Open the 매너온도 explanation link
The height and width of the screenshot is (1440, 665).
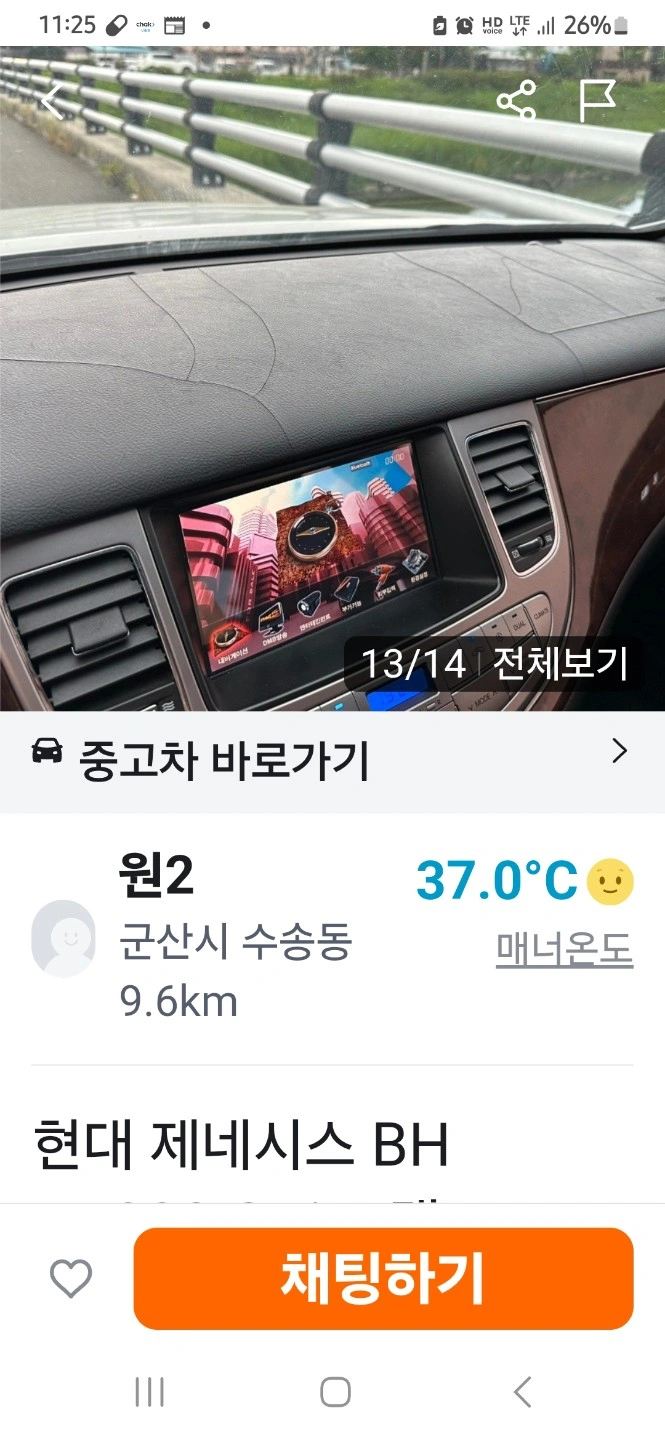[564, 949]
